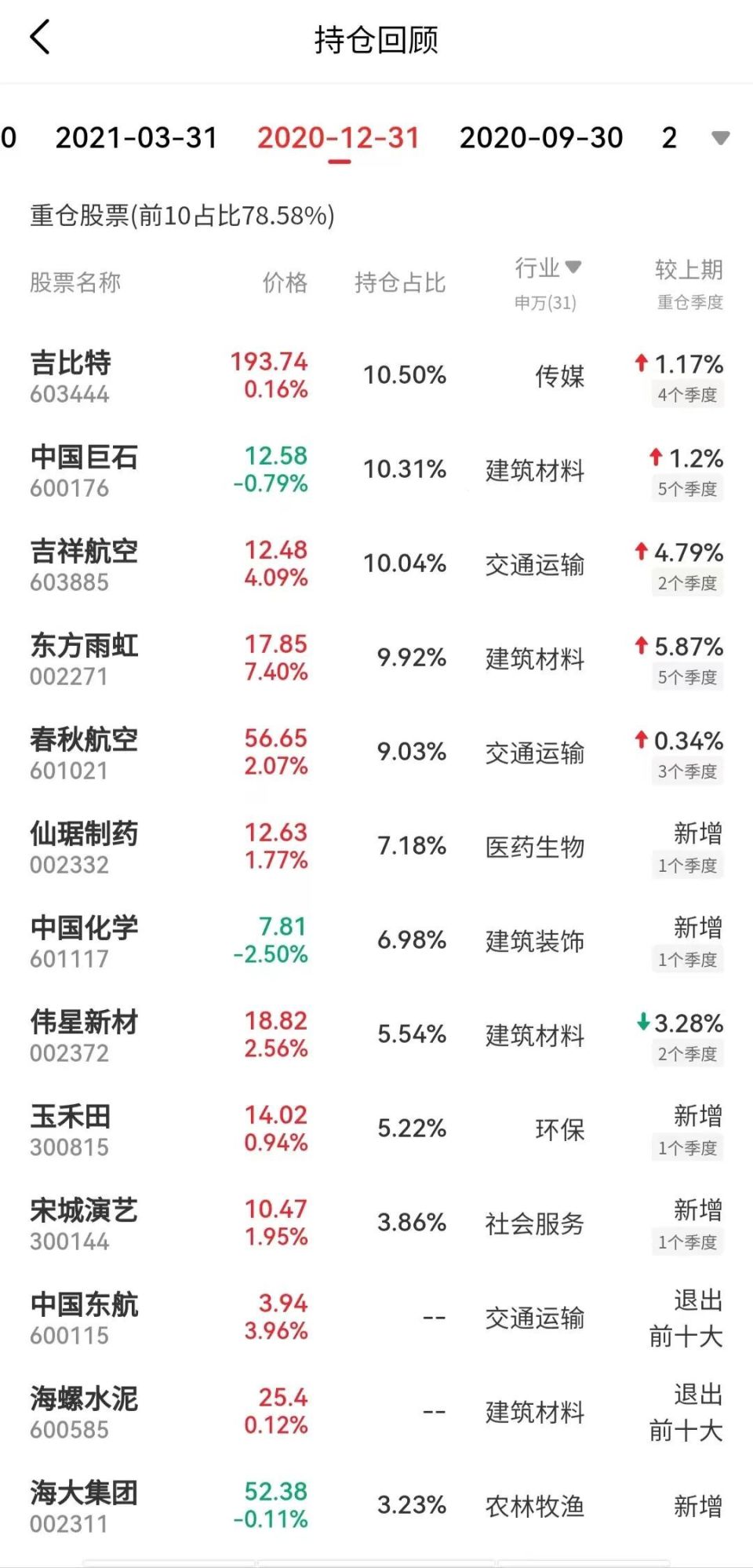Tap the up arrow next to 东方雨虹
Viewport: 753px width, 1568px height.
642,645
